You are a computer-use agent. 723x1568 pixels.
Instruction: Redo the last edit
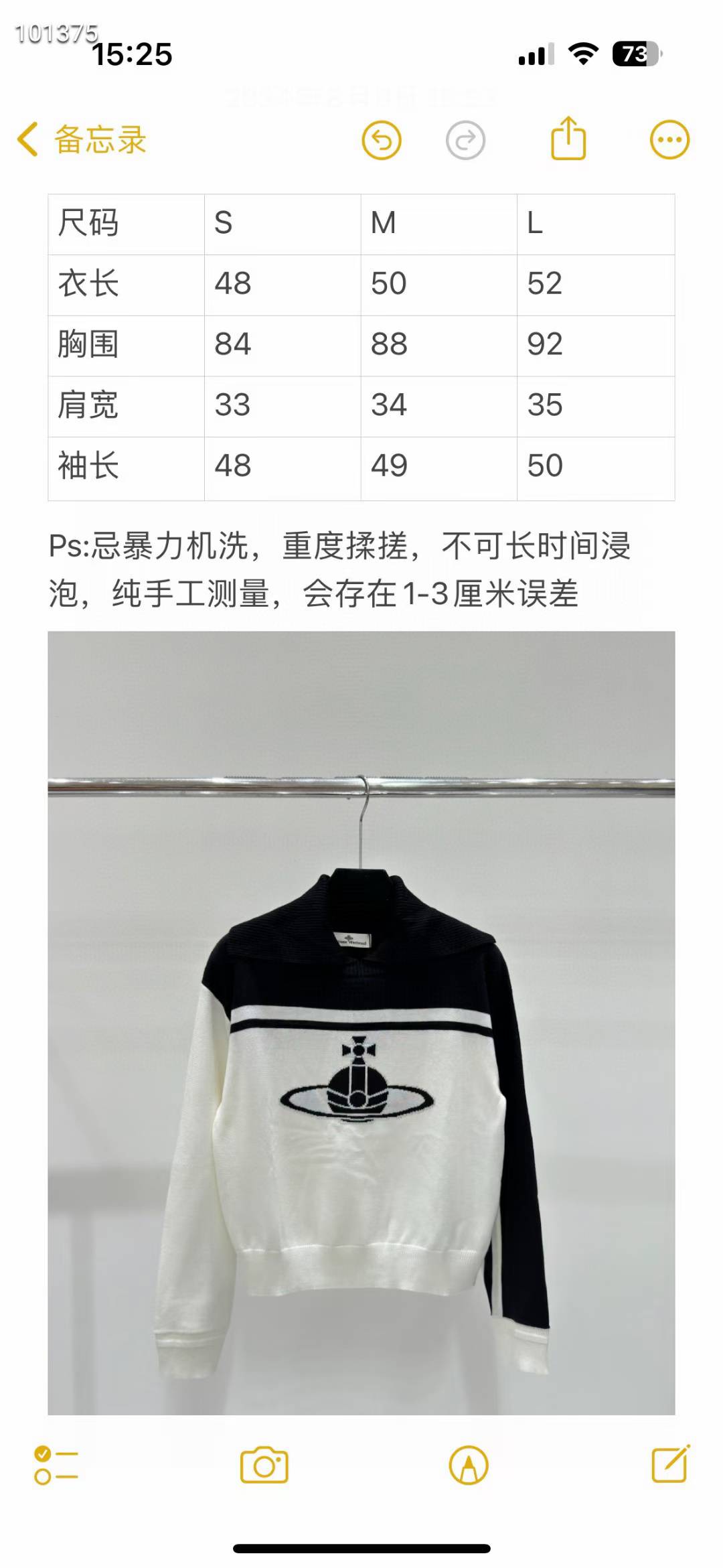(x=465, y=141)
